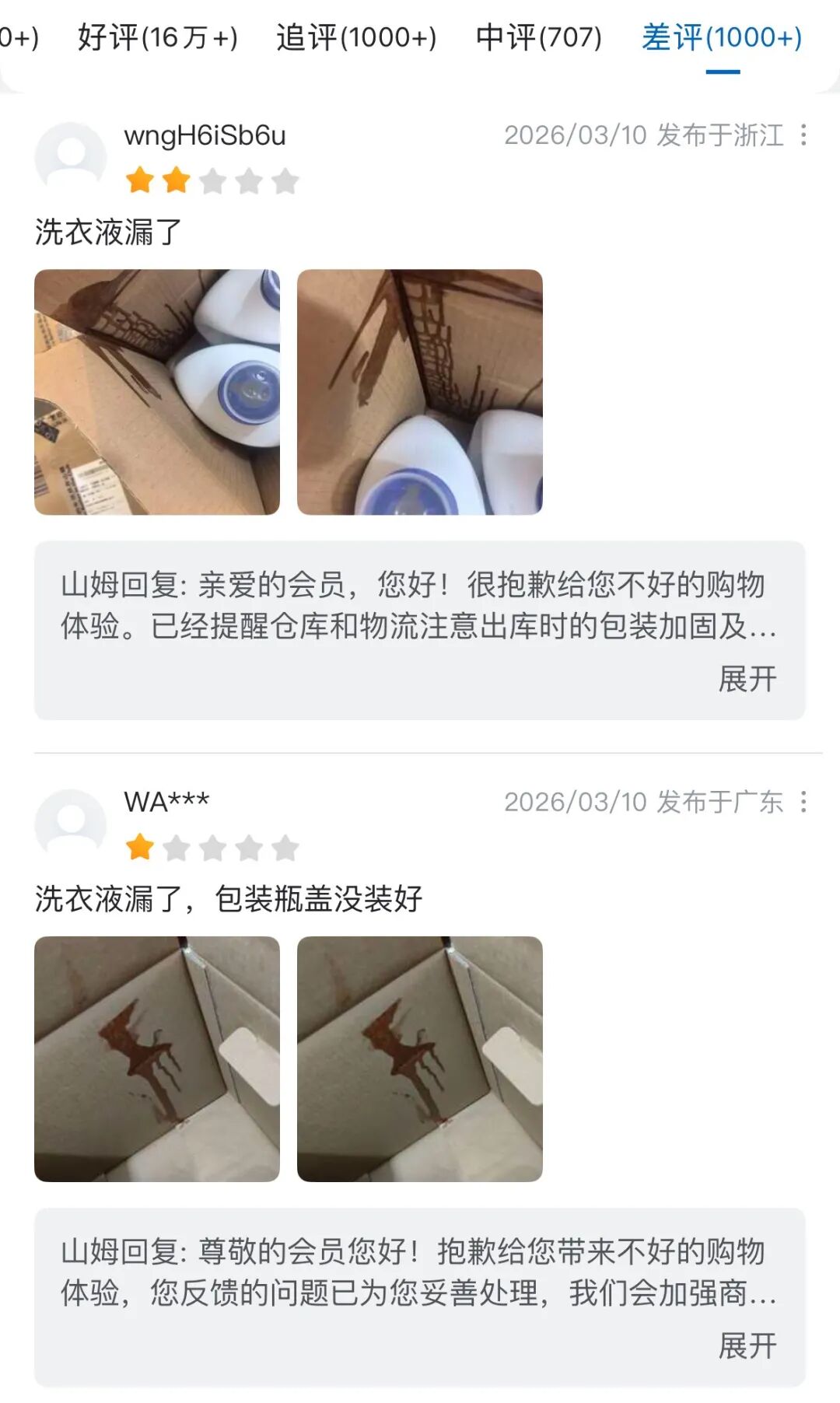
Task: Expand 山姆回复 under WA***'s review
Action: pyautogui.click(x=747, y=1345)
